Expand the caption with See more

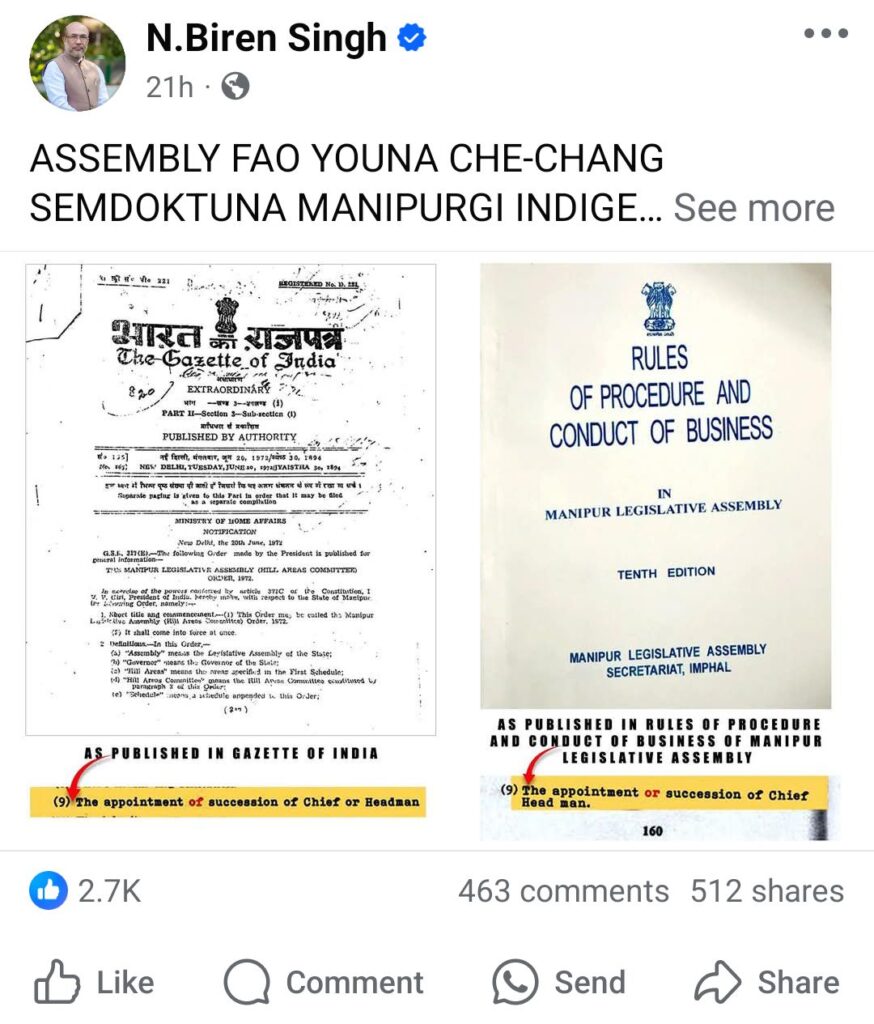(753, 208)
